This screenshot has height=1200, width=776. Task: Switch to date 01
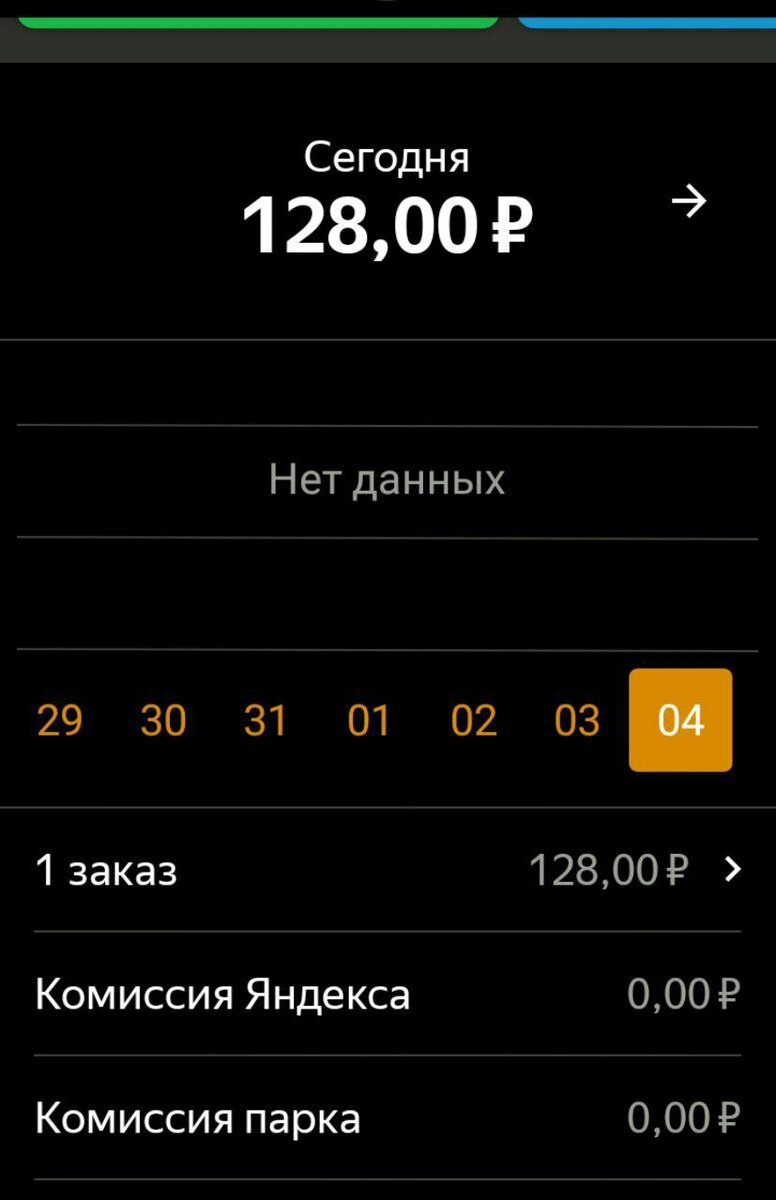point(371,720)
